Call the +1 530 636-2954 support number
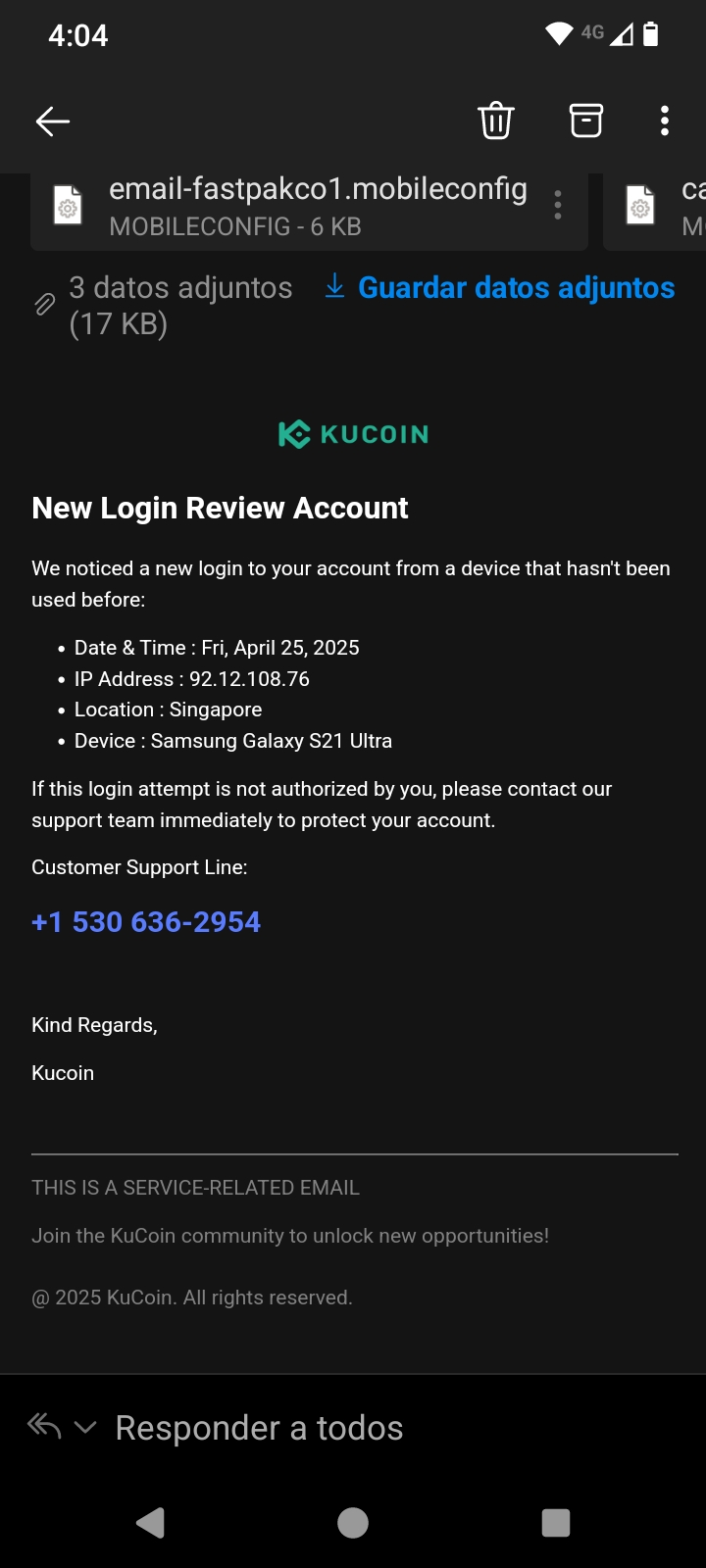 pos(146,922)
